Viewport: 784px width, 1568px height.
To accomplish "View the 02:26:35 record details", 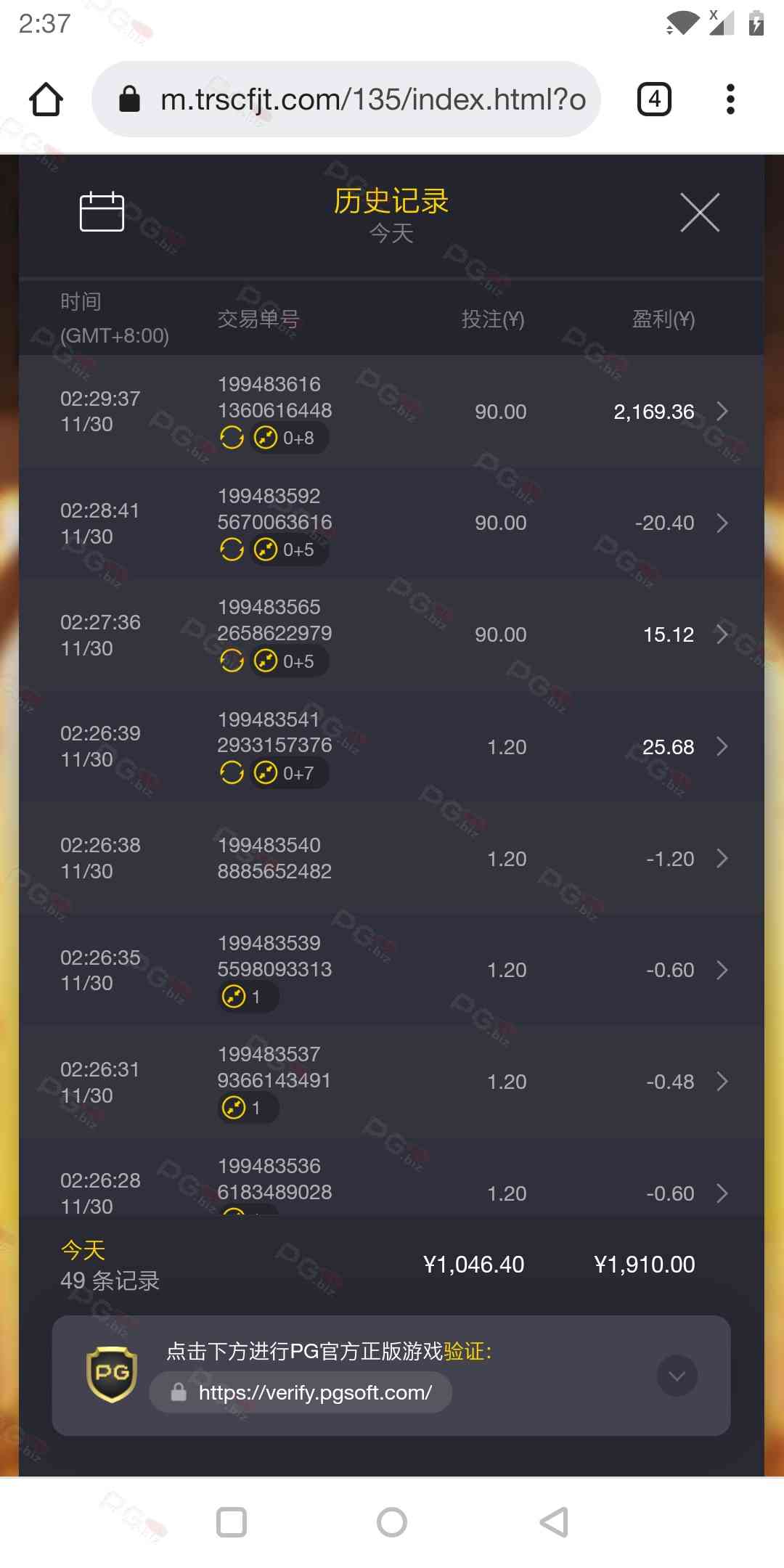I will [722, 970].
